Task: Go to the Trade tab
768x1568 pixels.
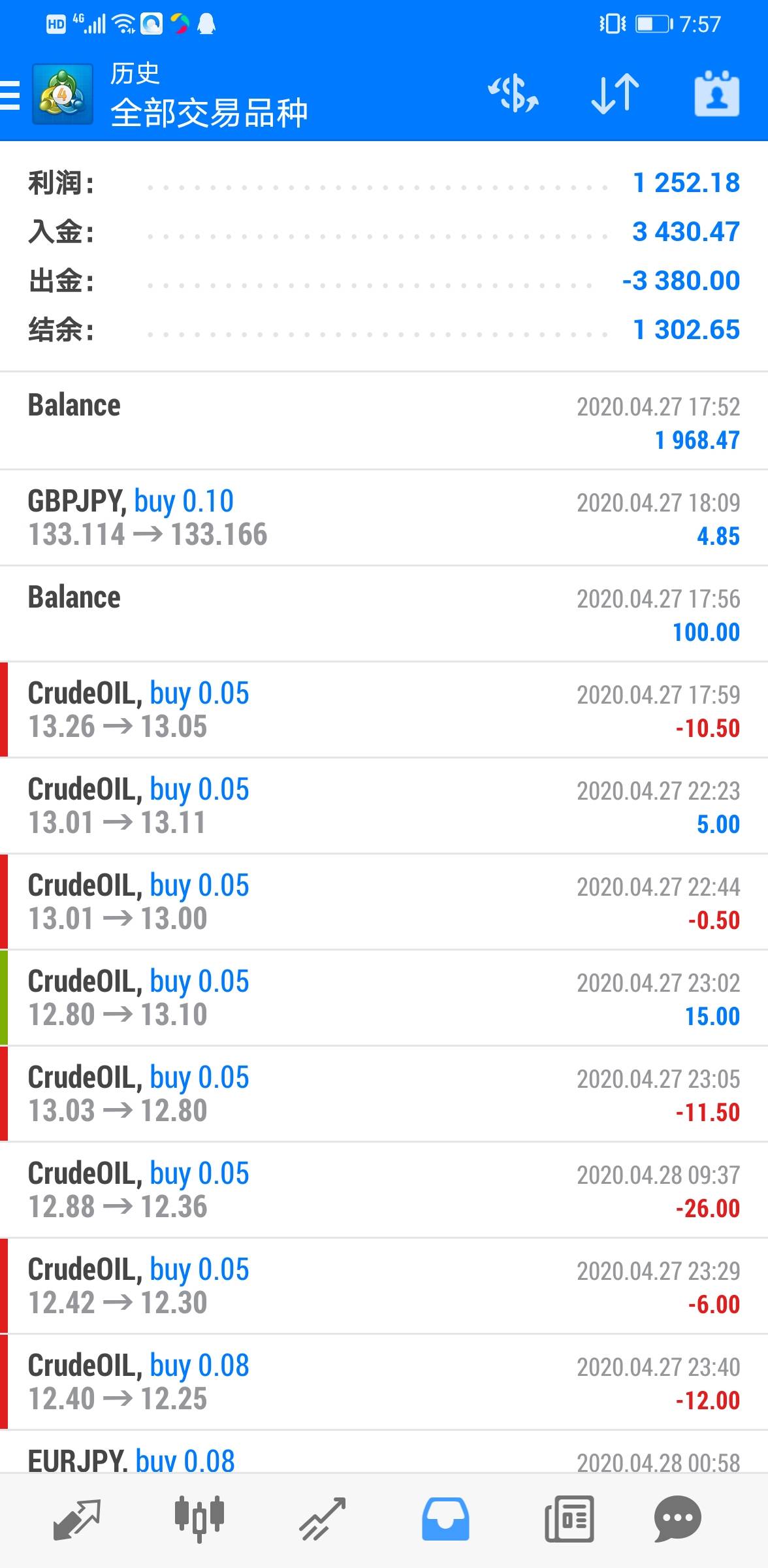Action: coord(322,1519)
